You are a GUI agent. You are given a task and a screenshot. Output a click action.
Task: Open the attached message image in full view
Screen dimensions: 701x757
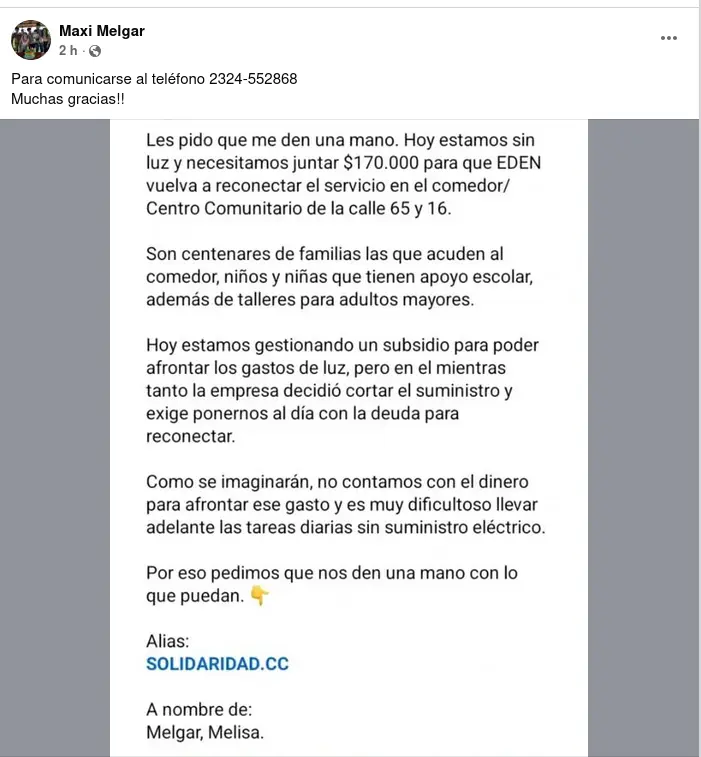pyautogui.click(x=350, y=438)
